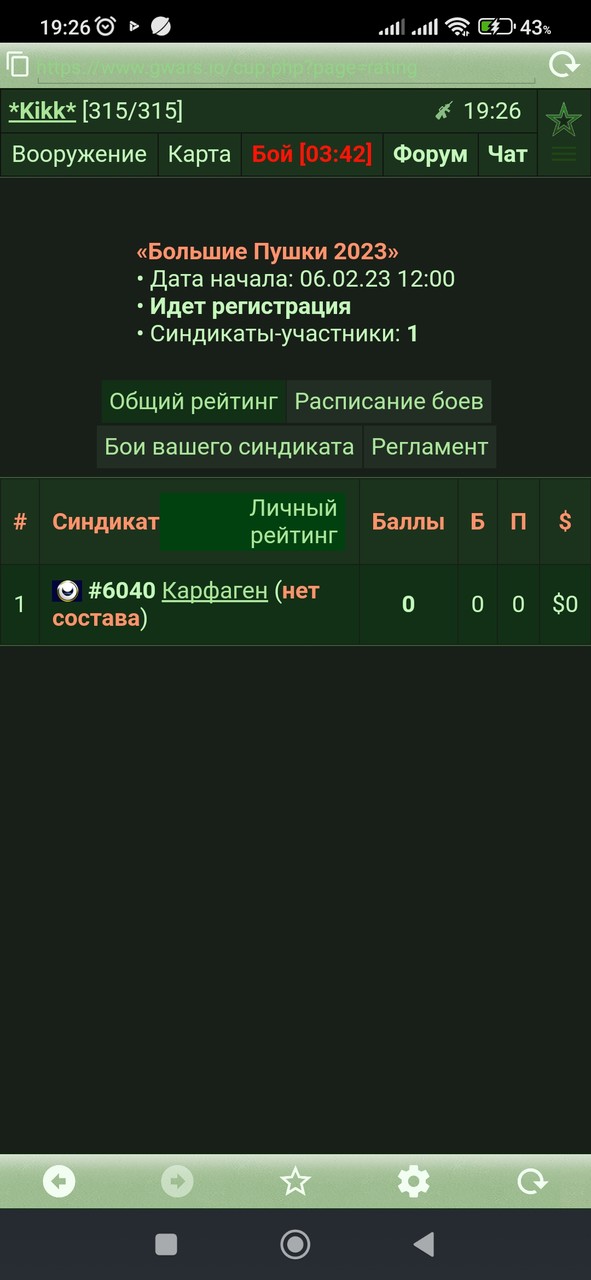Select Общий рейтинг tab
The height and width of the screenshot is (1280, 591).
click(x=193, y=401)
